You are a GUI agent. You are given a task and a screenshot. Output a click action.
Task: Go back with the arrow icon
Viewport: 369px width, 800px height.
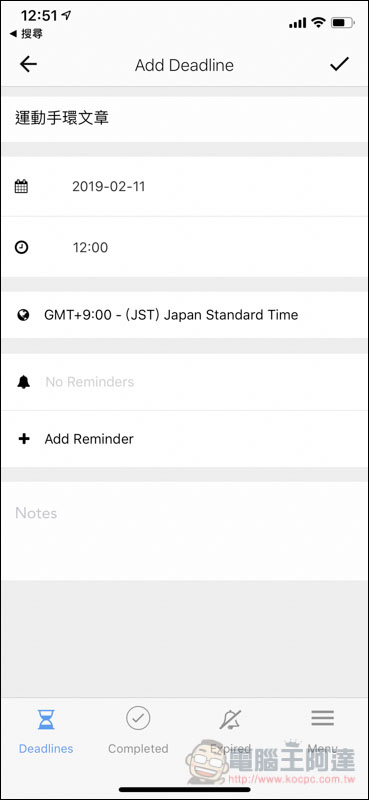click(28, 64)
